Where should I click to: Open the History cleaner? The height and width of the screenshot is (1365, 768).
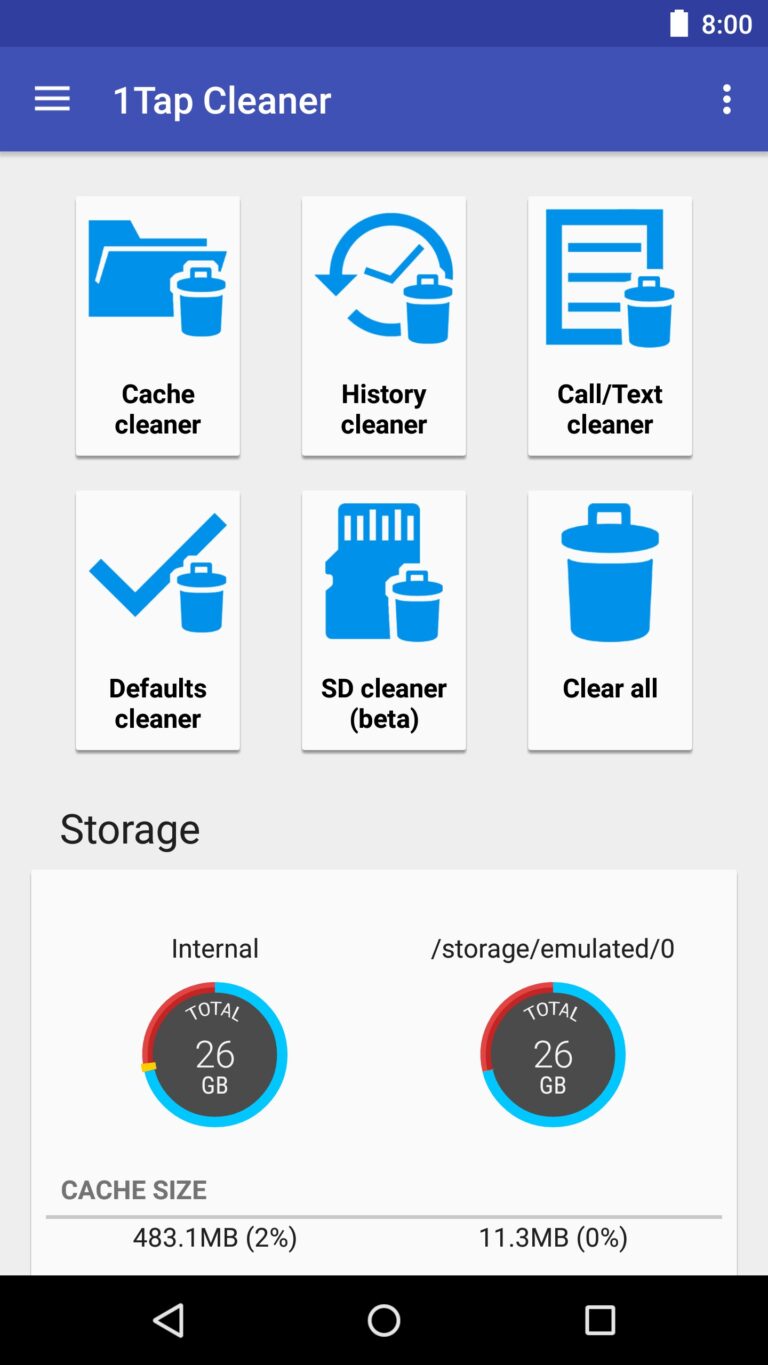click(x=383, y=325)
